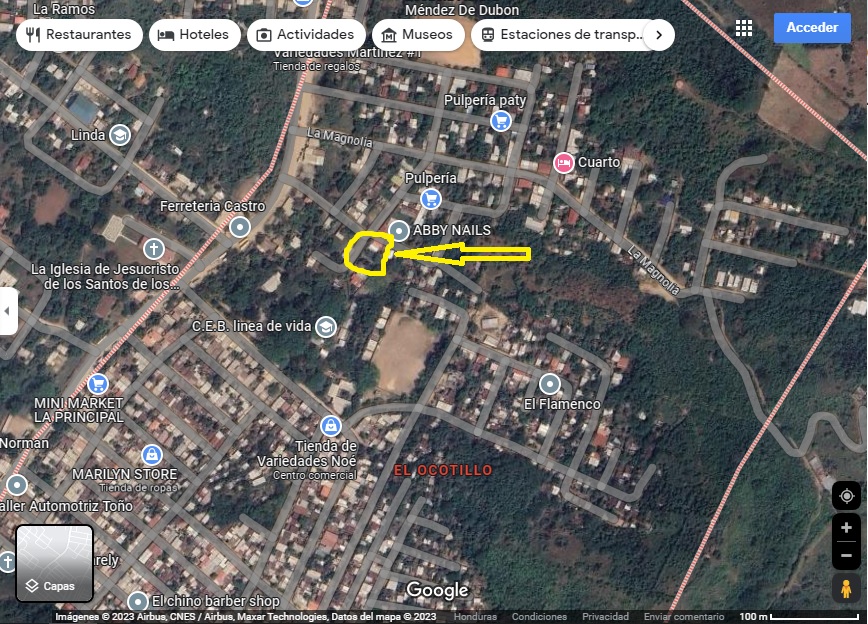Show more category chips with the arrow
The image size is (868, 624).
(x=658, y=35)
